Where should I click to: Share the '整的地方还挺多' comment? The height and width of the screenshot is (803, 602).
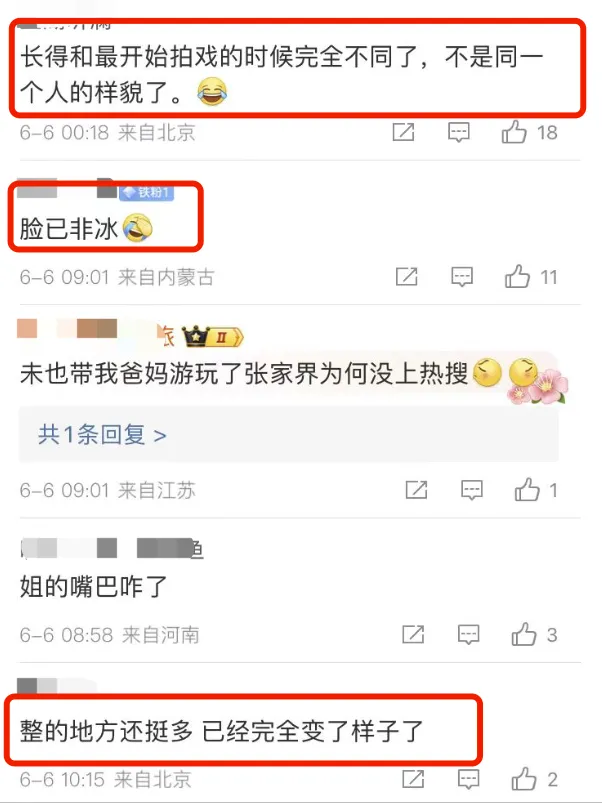pyautogui.click(x=414, y=779)
